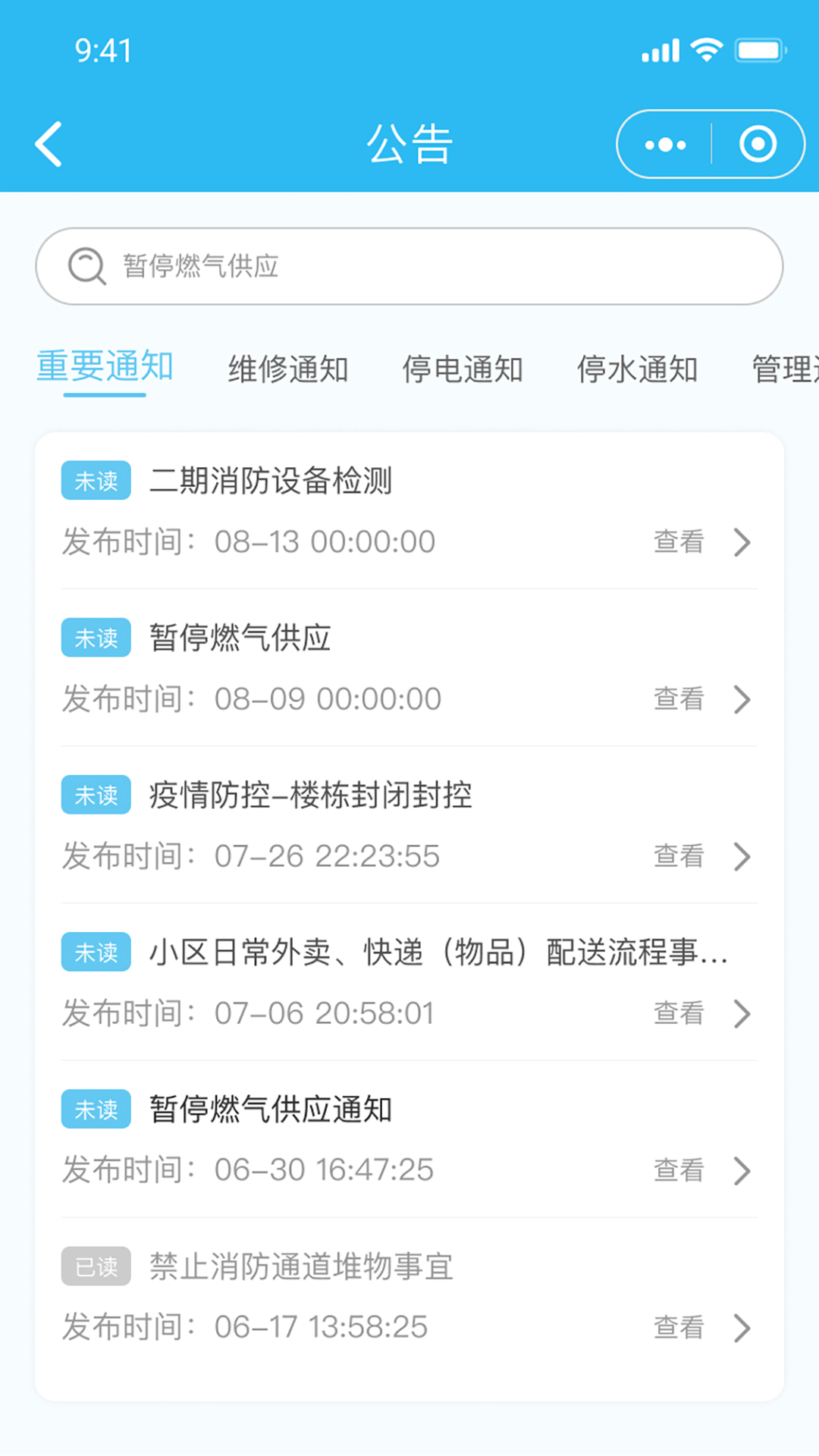The height and width of the screenshot is (1456, 819).
Task: Click 查看 for 小区日常外卖配送流程事宜
Action: coord(677,1013)
